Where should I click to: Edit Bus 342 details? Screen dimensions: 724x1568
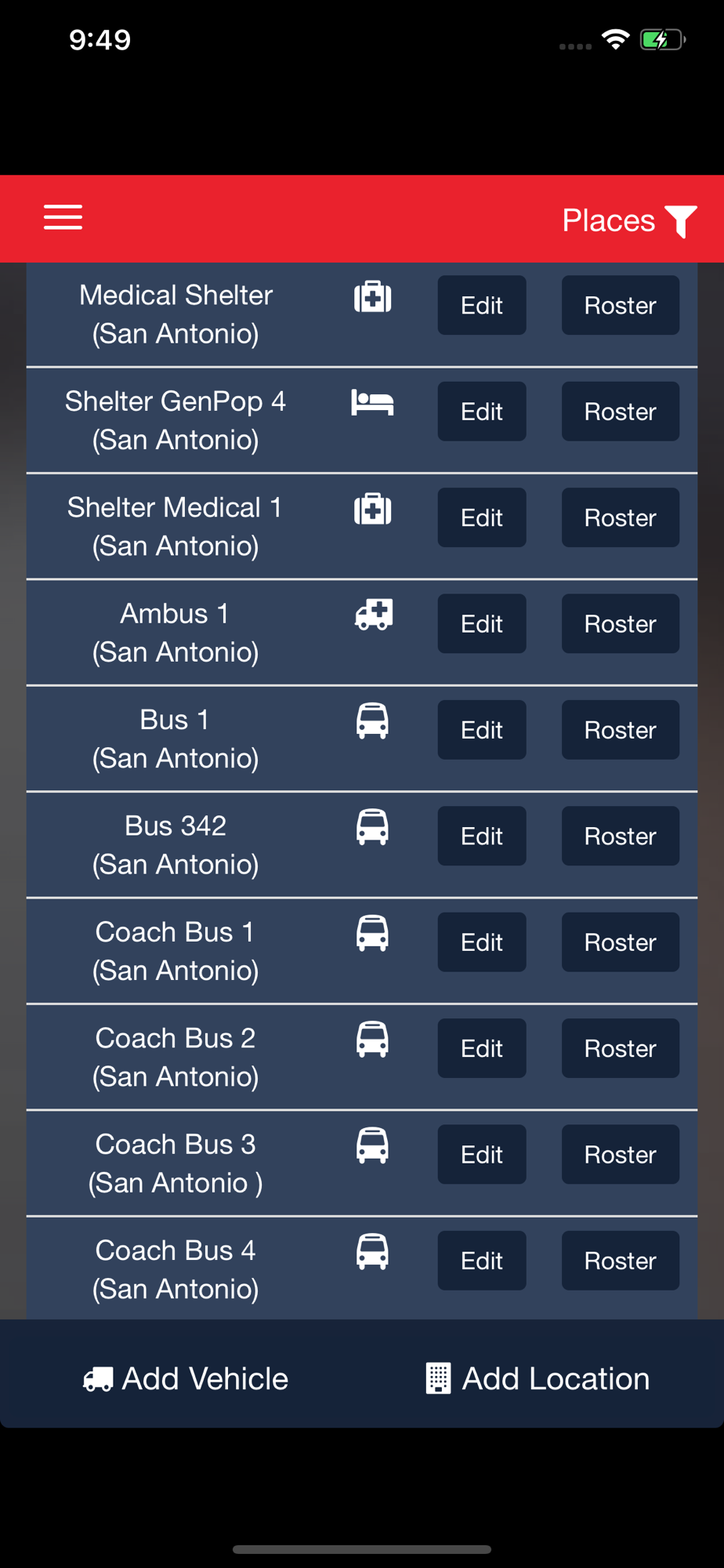481,836
